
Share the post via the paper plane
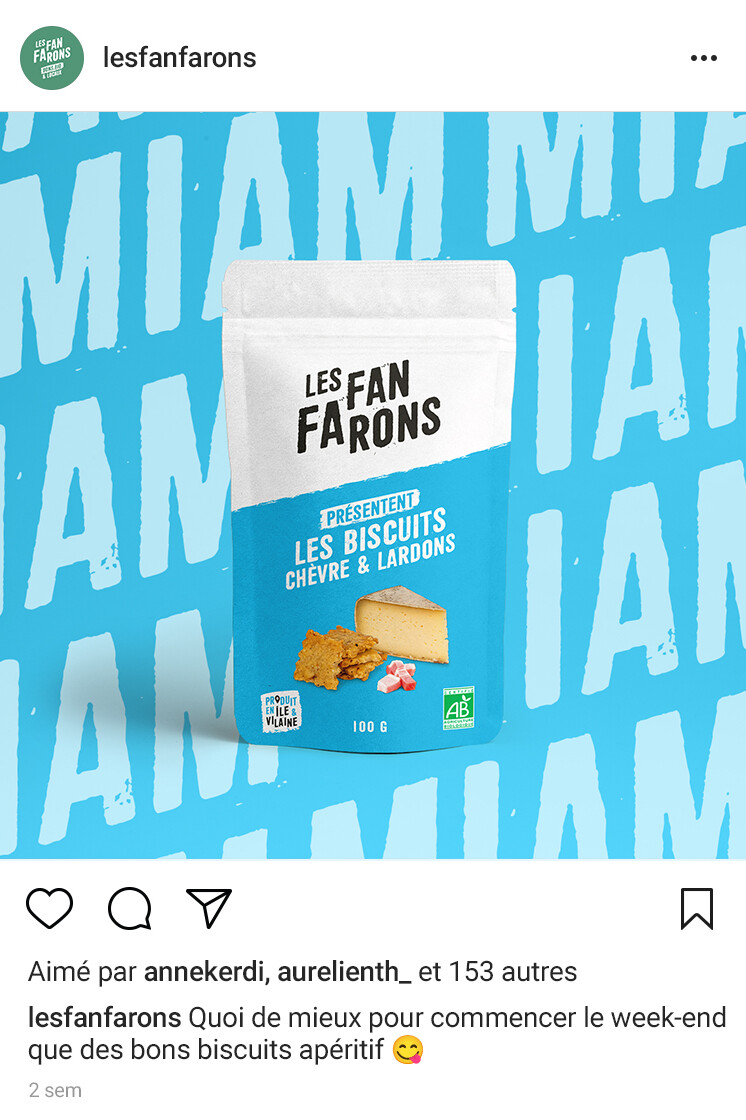coord(208,908)
